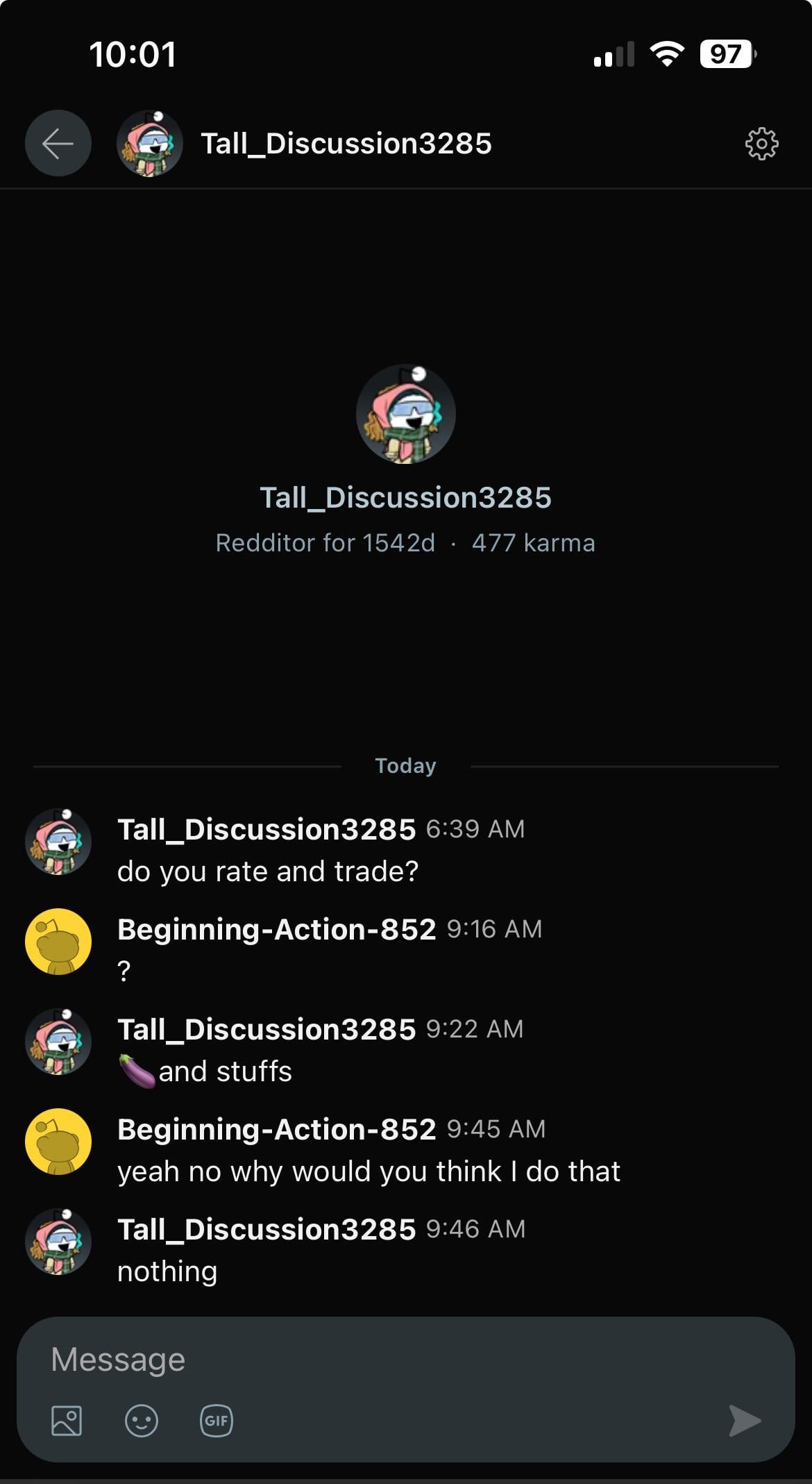Attach an image to the message
The image size is (812, 1484).
67,1420
